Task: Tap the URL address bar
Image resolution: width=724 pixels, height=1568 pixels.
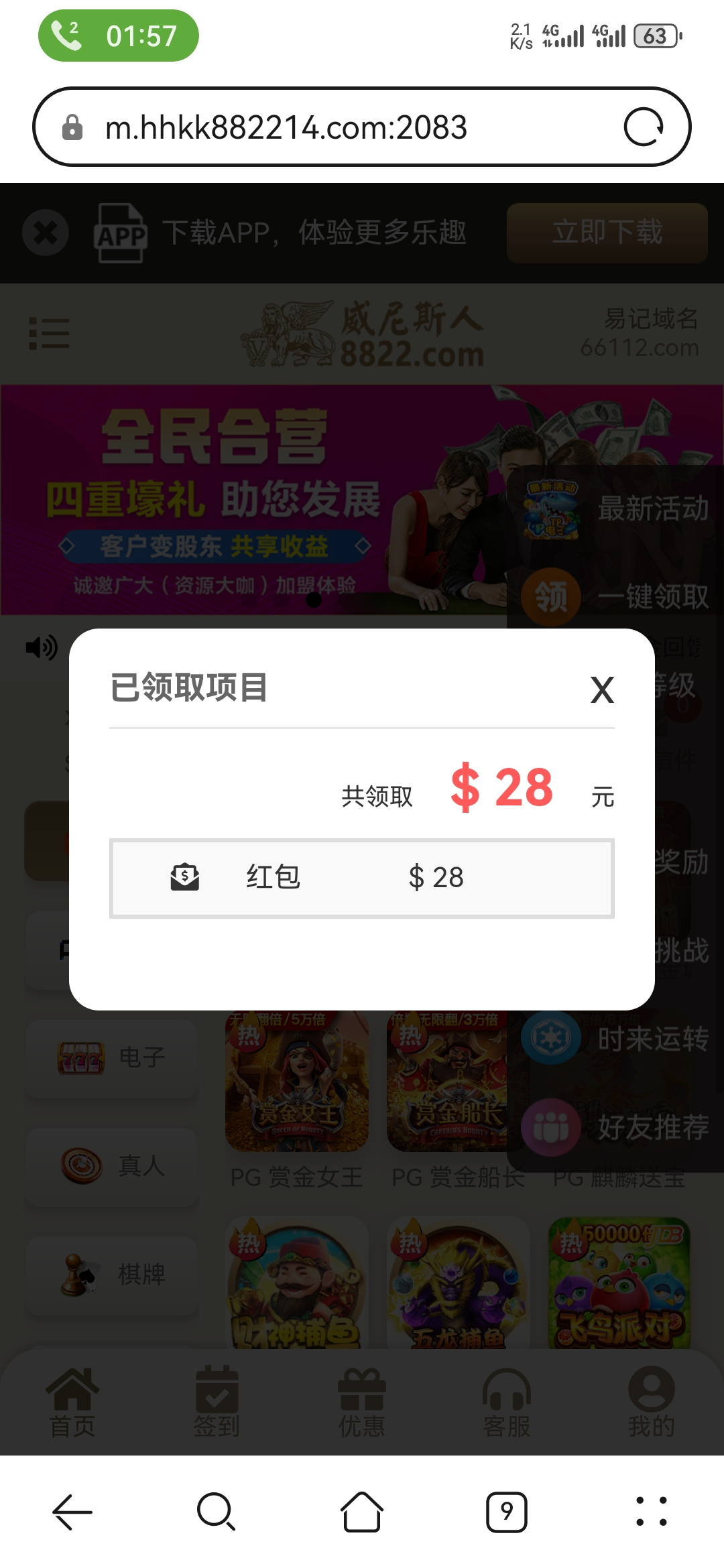Action: tap(322, 127)
